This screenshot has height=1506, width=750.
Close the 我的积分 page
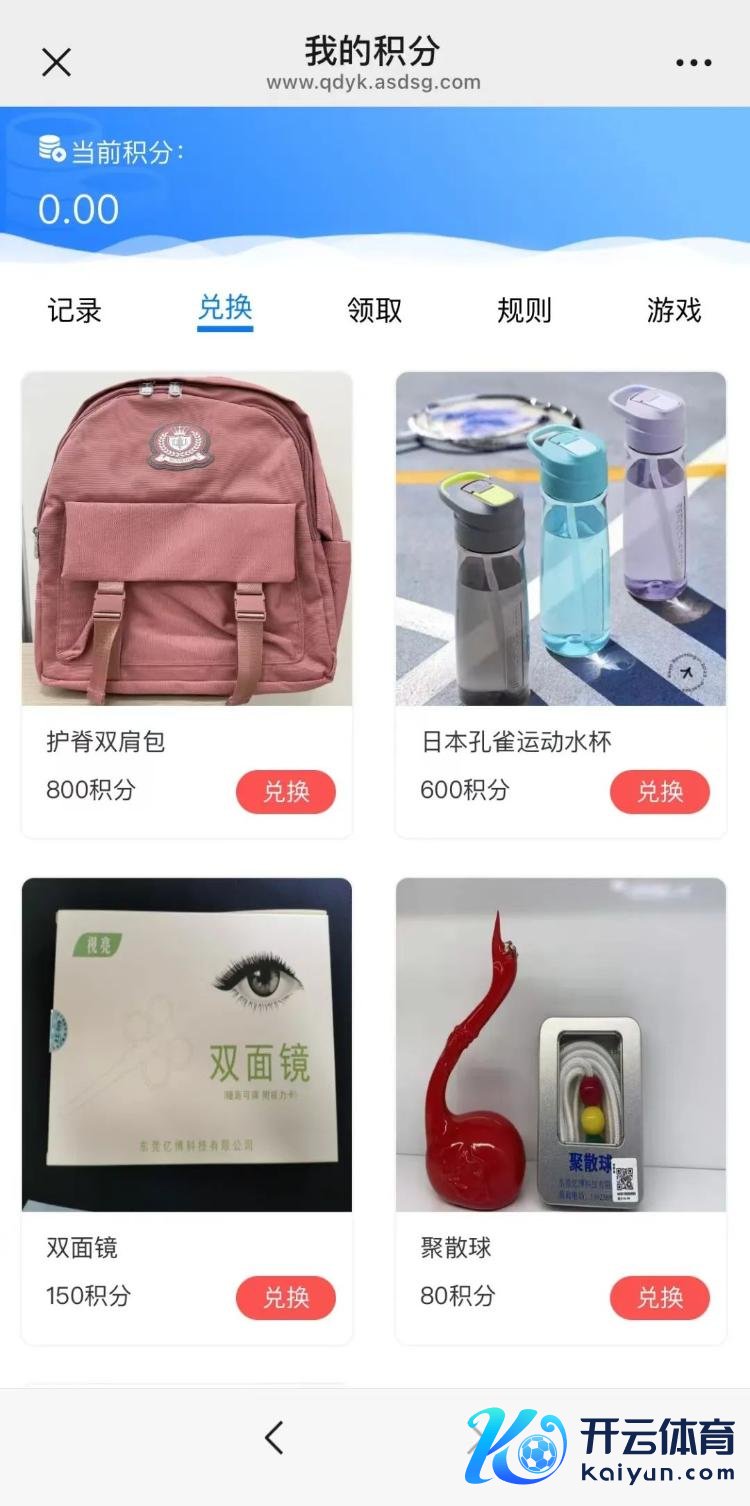tap(56, 62)
